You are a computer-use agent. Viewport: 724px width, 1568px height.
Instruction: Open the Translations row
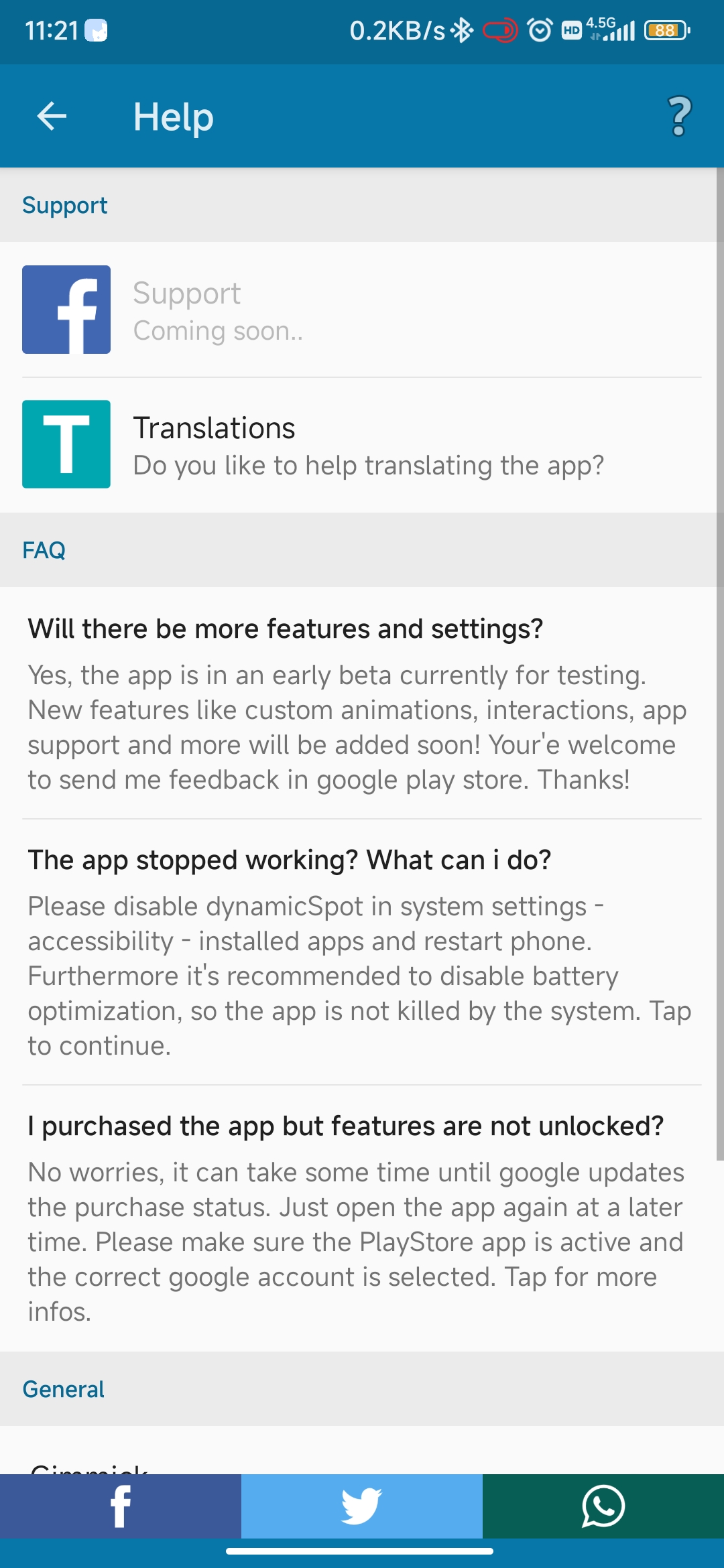362,445
